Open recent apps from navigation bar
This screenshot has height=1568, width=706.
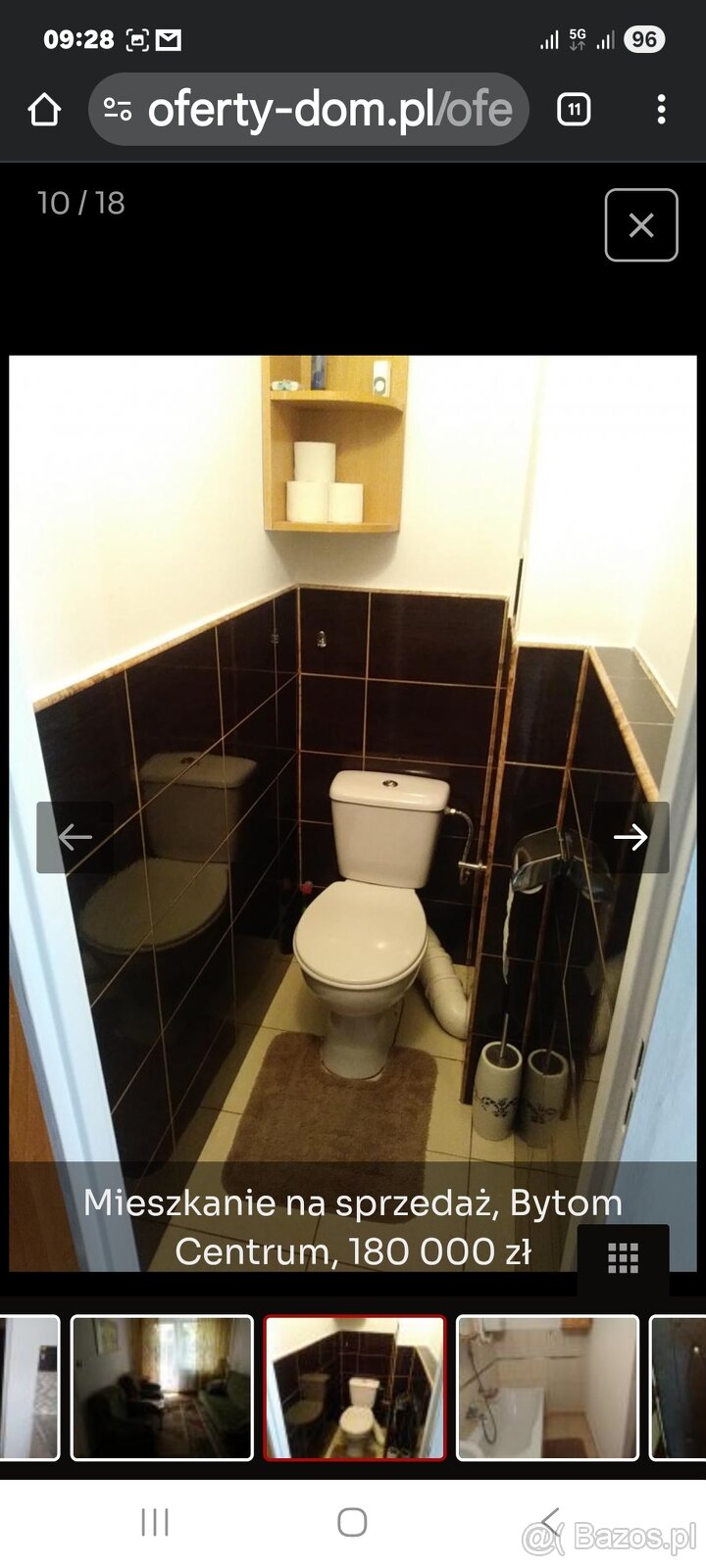pyautogui.click(x=155, y=1522)
